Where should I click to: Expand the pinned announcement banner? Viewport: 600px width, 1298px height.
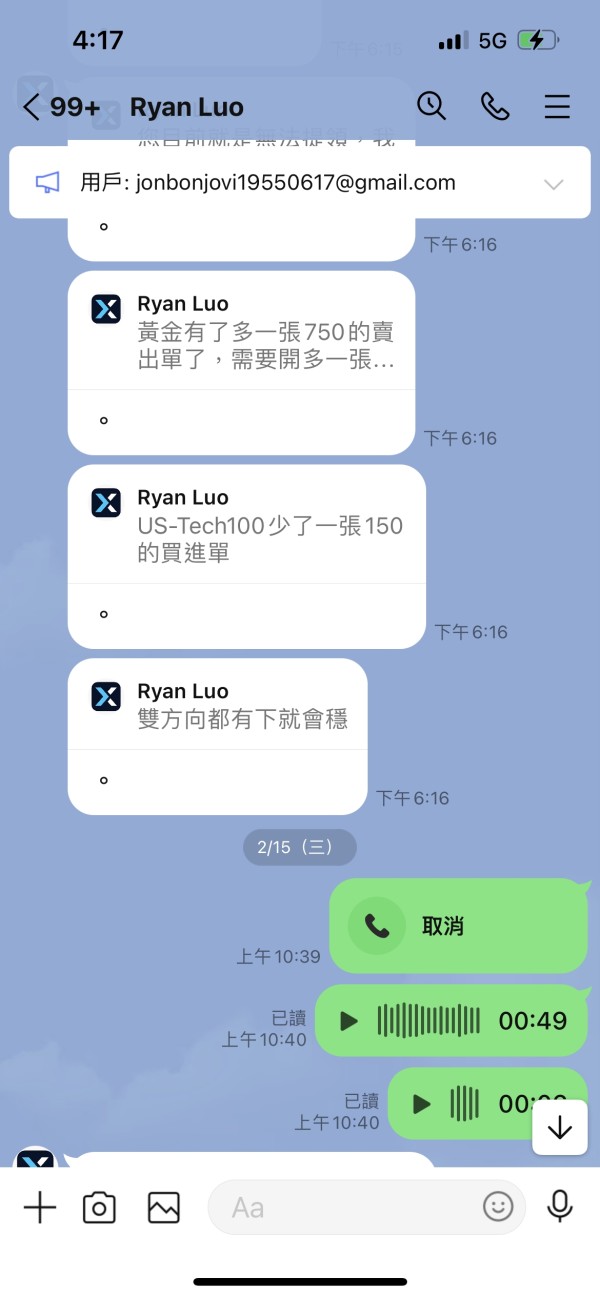[x=553, y=183]
